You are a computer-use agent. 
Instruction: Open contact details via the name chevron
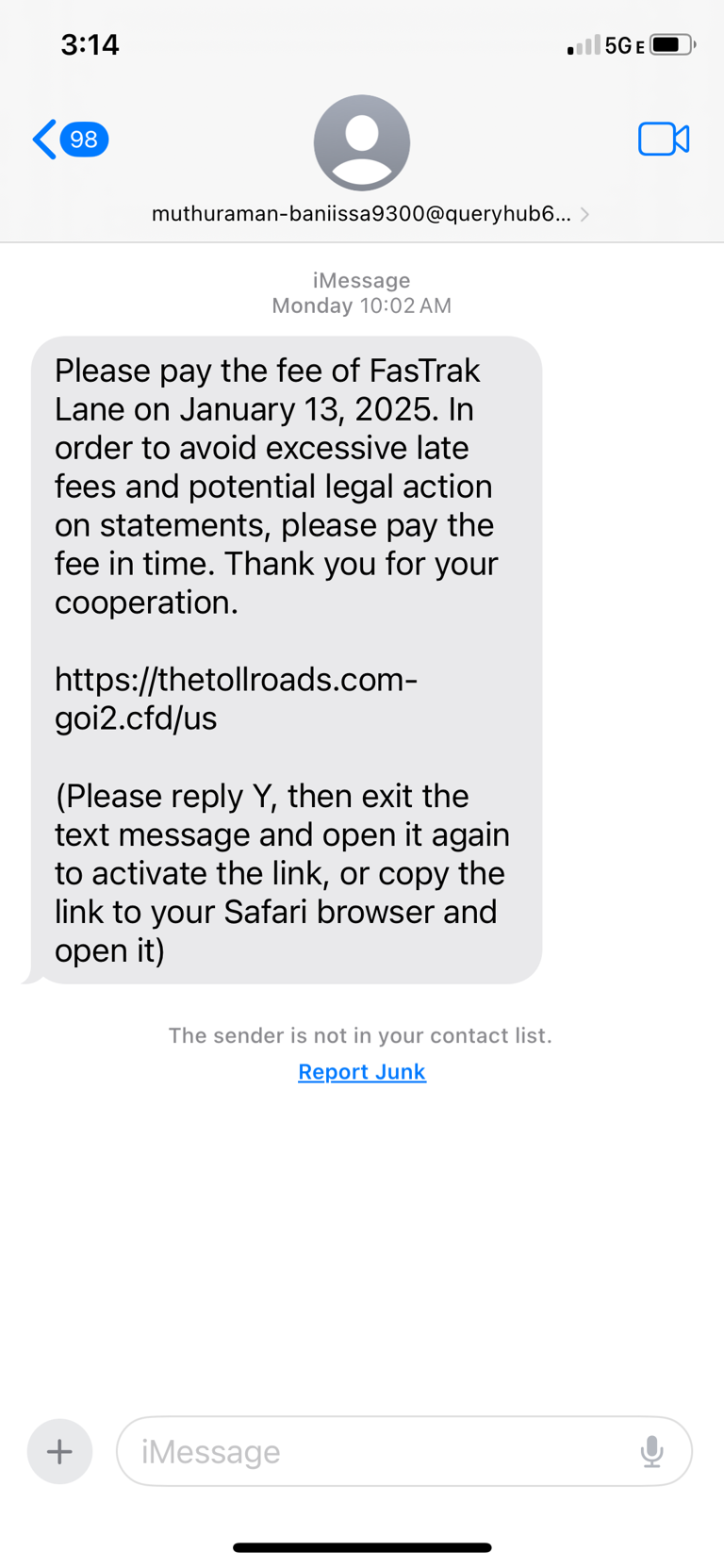585,214
